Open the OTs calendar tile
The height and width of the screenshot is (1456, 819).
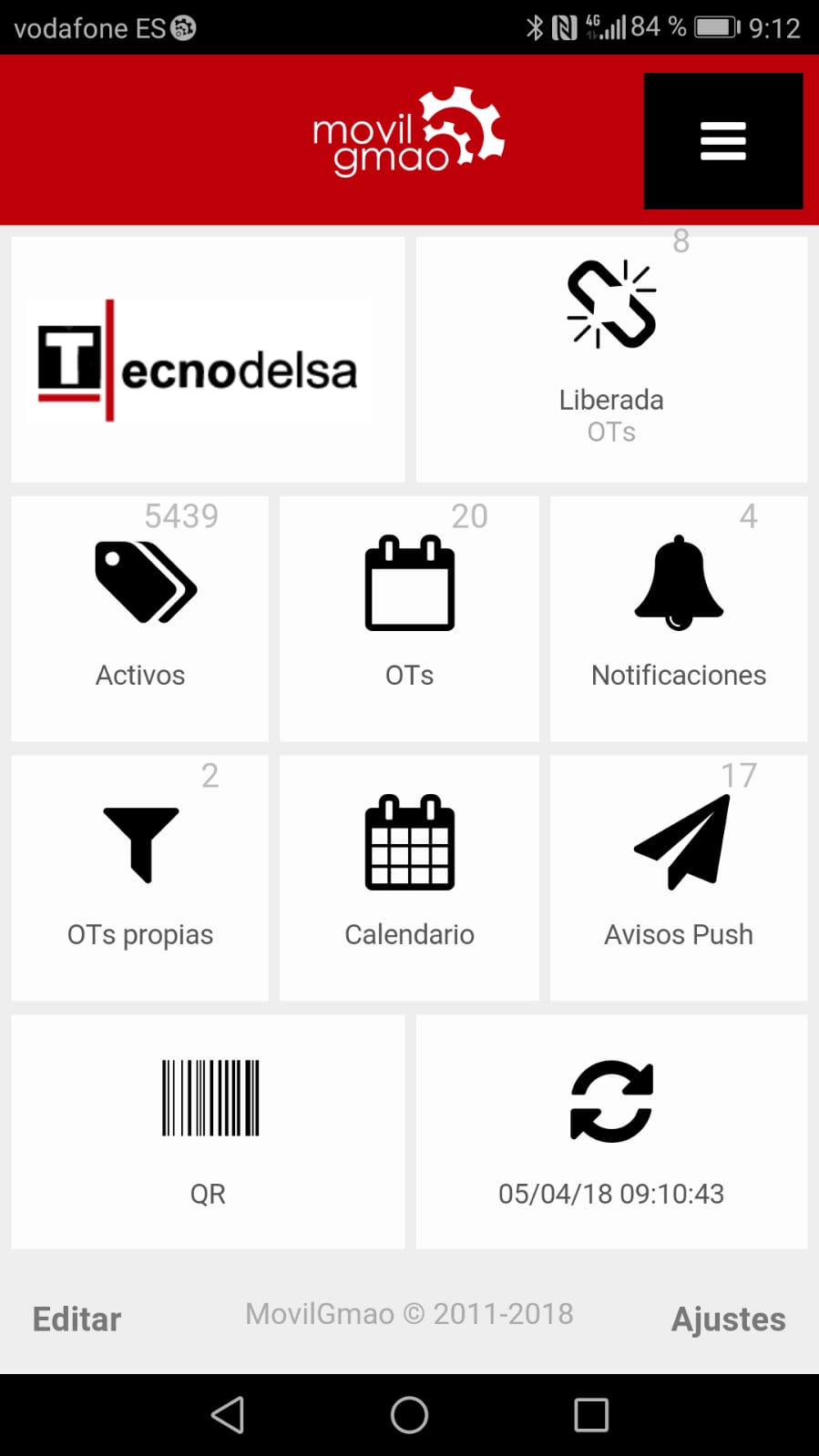click(x=409, y=619)
